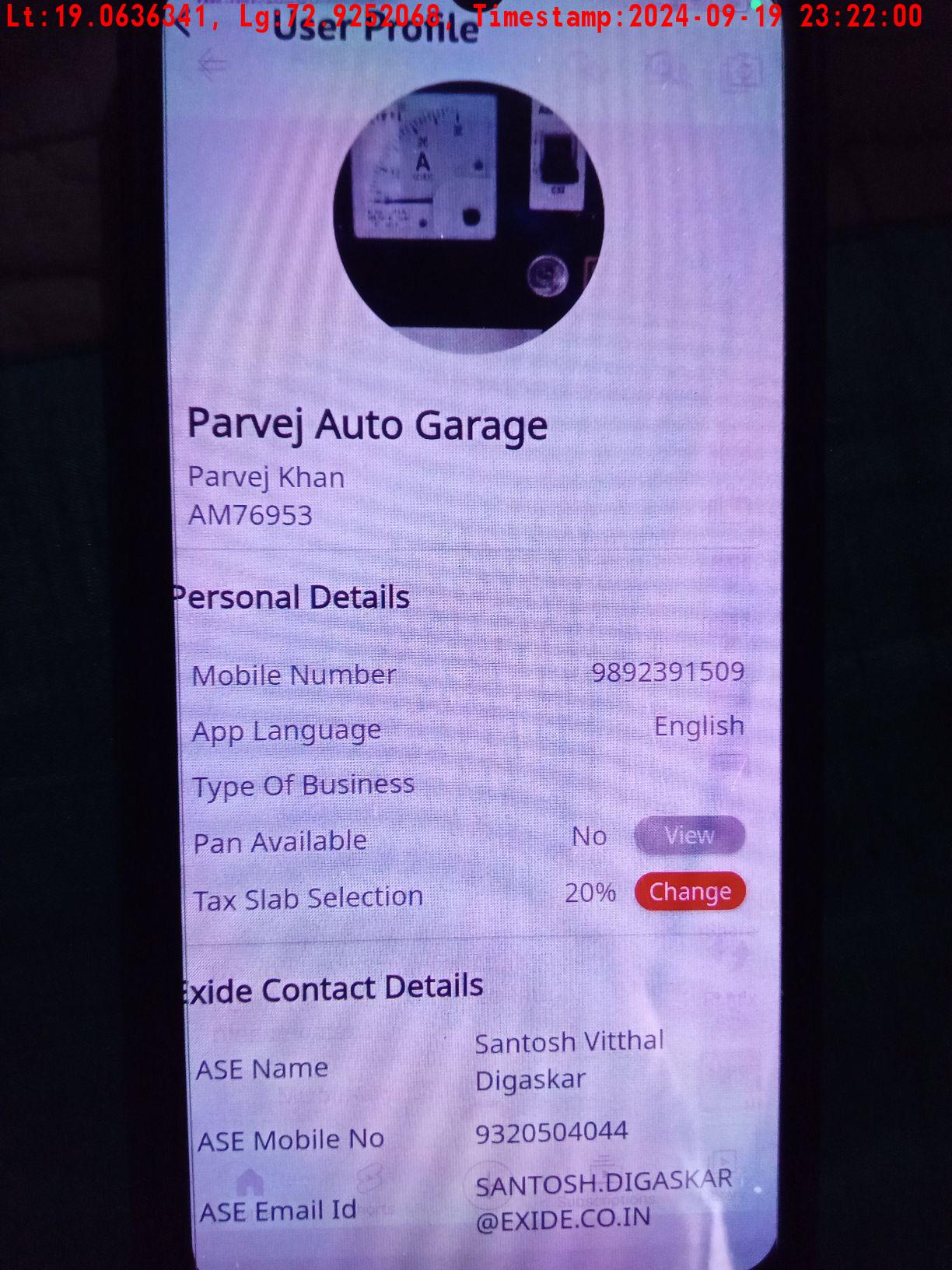This screenshot has width=952, height=1270.
Task: Open the circular profile photo
Action: coord(467,216)
